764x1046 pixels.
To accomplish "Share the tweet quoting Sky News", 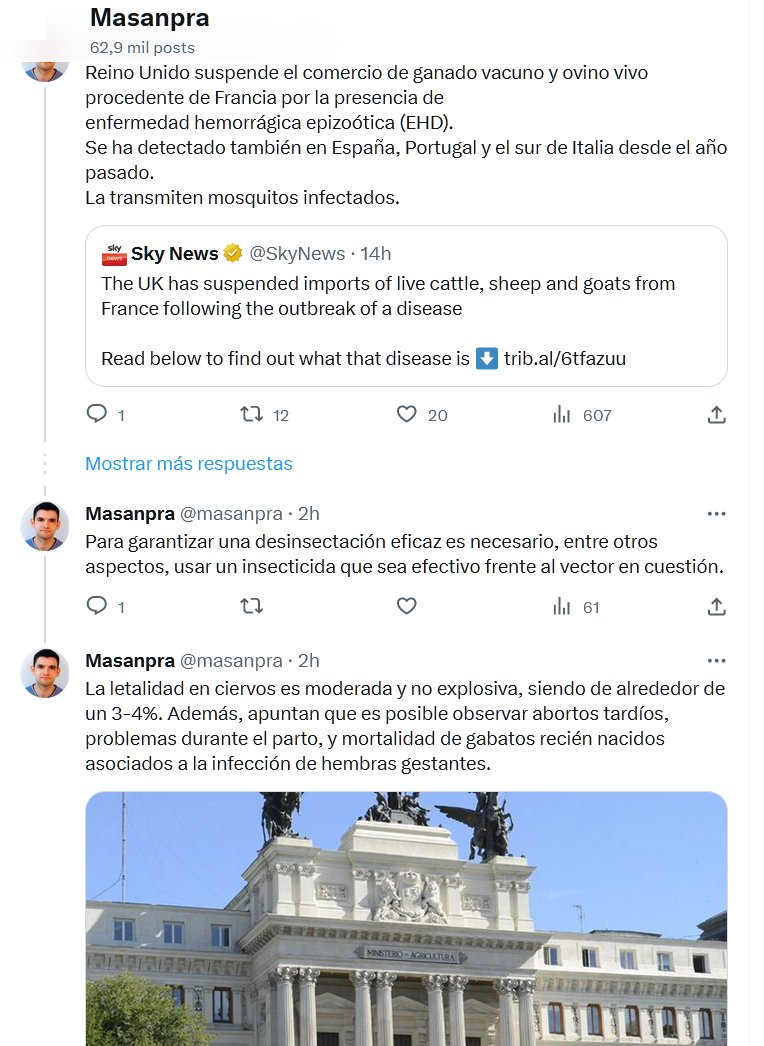I will point(716,414).
